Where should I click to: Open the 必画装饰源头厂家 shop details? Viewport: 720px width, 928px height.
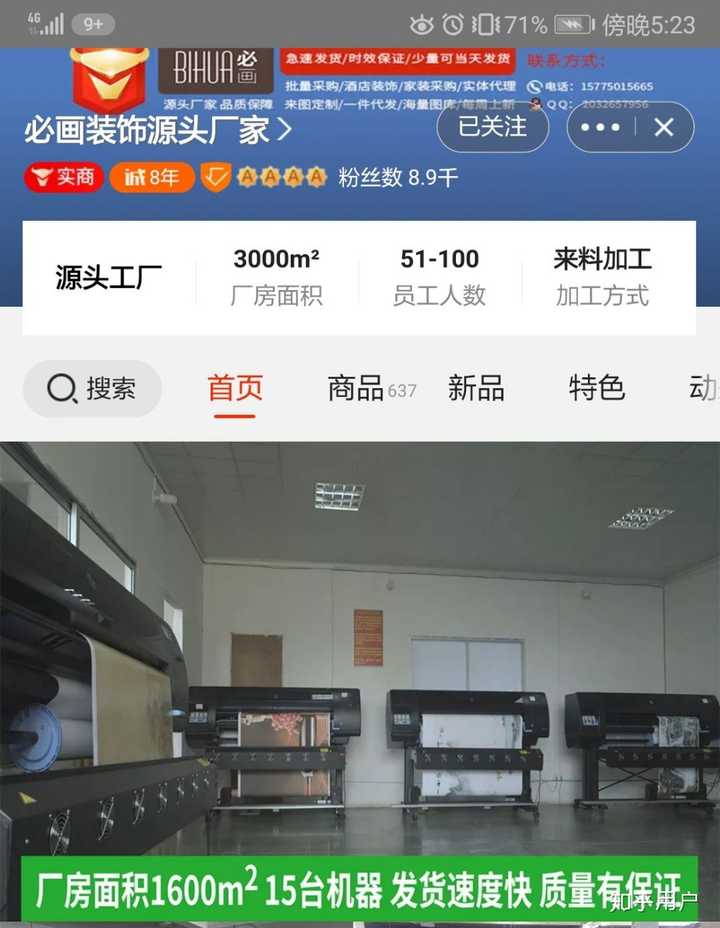(158, 129)
